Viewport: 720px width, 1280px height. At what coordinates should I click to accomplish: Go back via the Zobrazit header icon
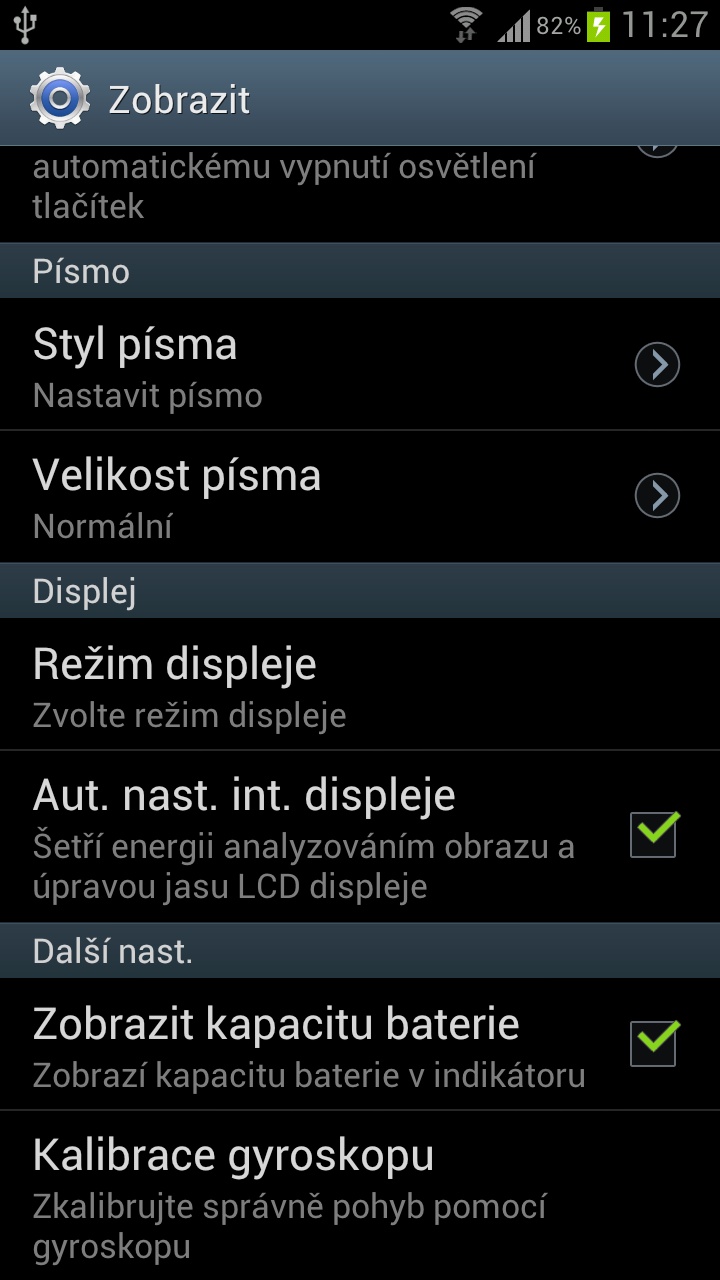click(x=60, y=99)
